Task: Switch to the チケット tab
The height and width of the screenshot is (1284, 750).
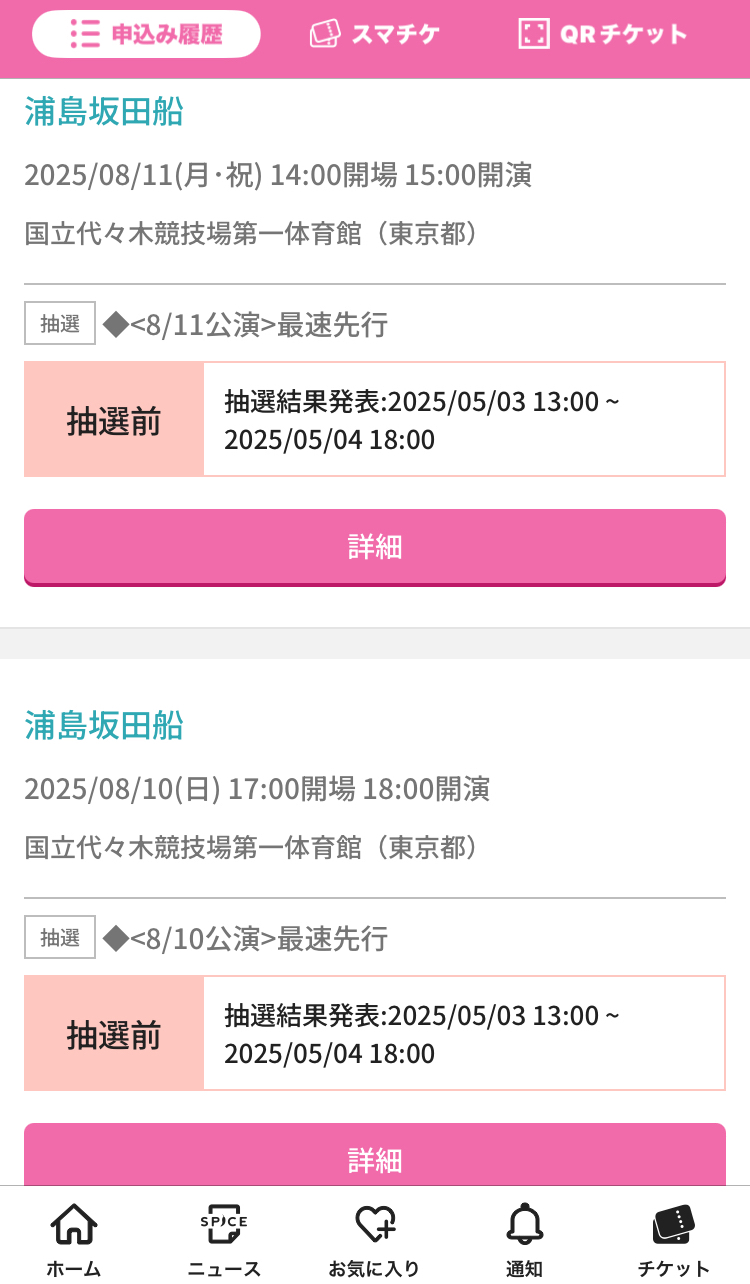Action: [x=674, y=1240]
